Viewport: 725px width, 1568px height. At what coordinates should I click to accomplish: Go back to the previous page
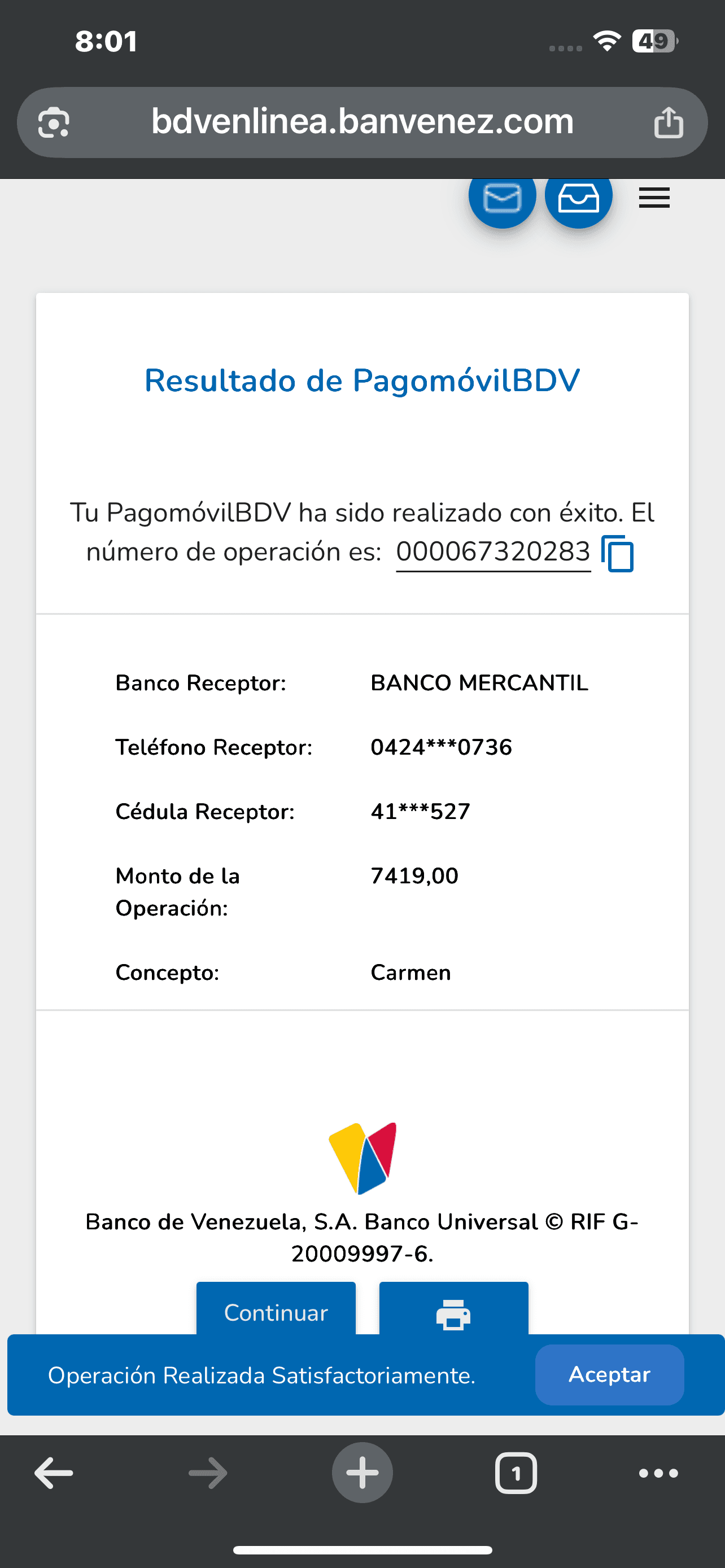pos(54,1473)
